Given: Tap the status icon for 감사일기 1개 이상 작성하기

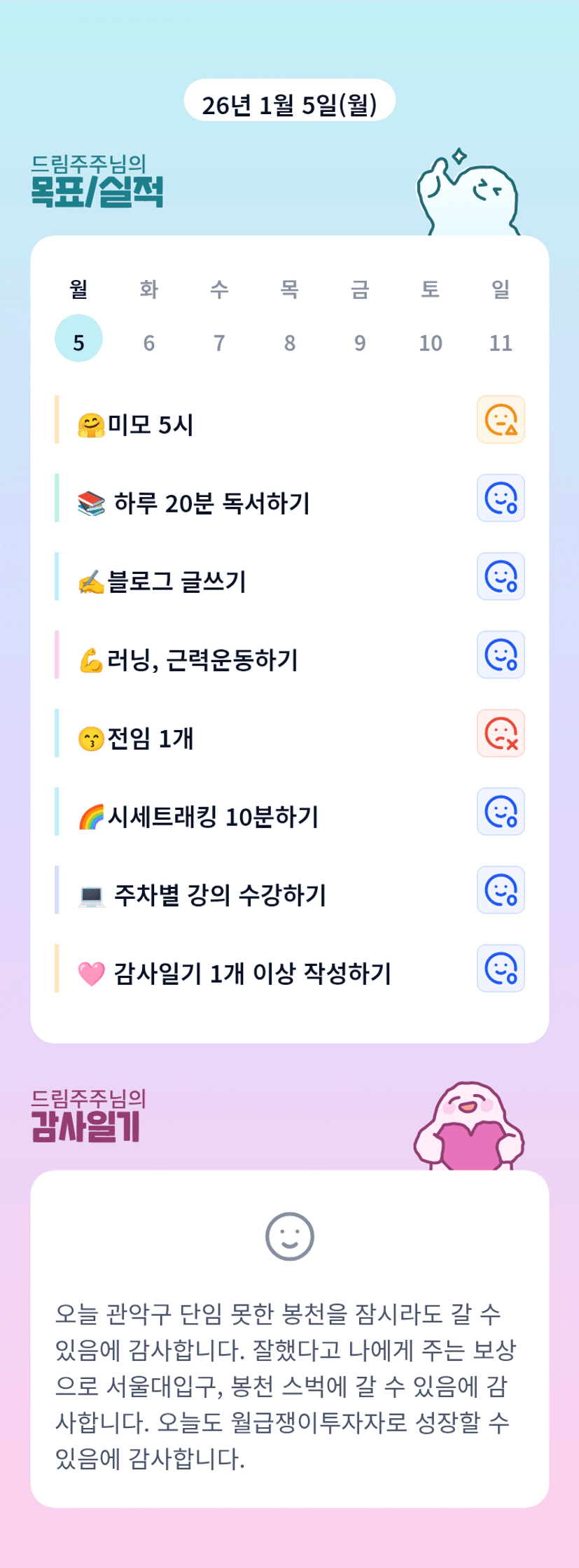Looking at the screenshot, I should 501,969.
